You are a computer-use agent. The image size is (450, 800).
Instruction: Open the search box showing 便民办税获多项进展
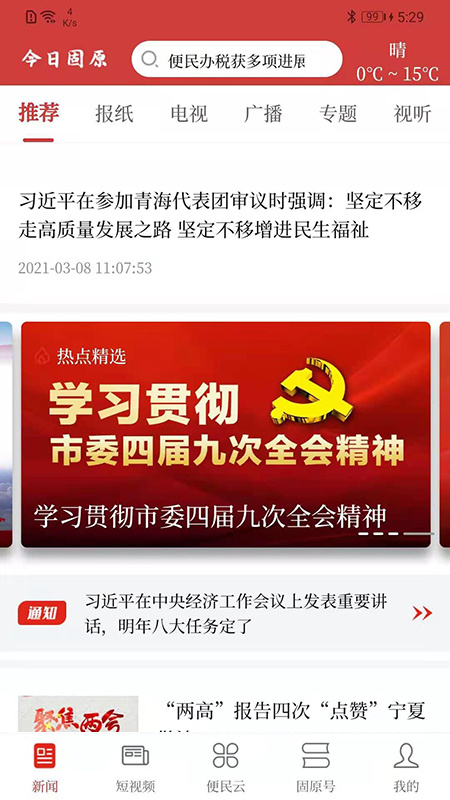click(x=237, y=60)
